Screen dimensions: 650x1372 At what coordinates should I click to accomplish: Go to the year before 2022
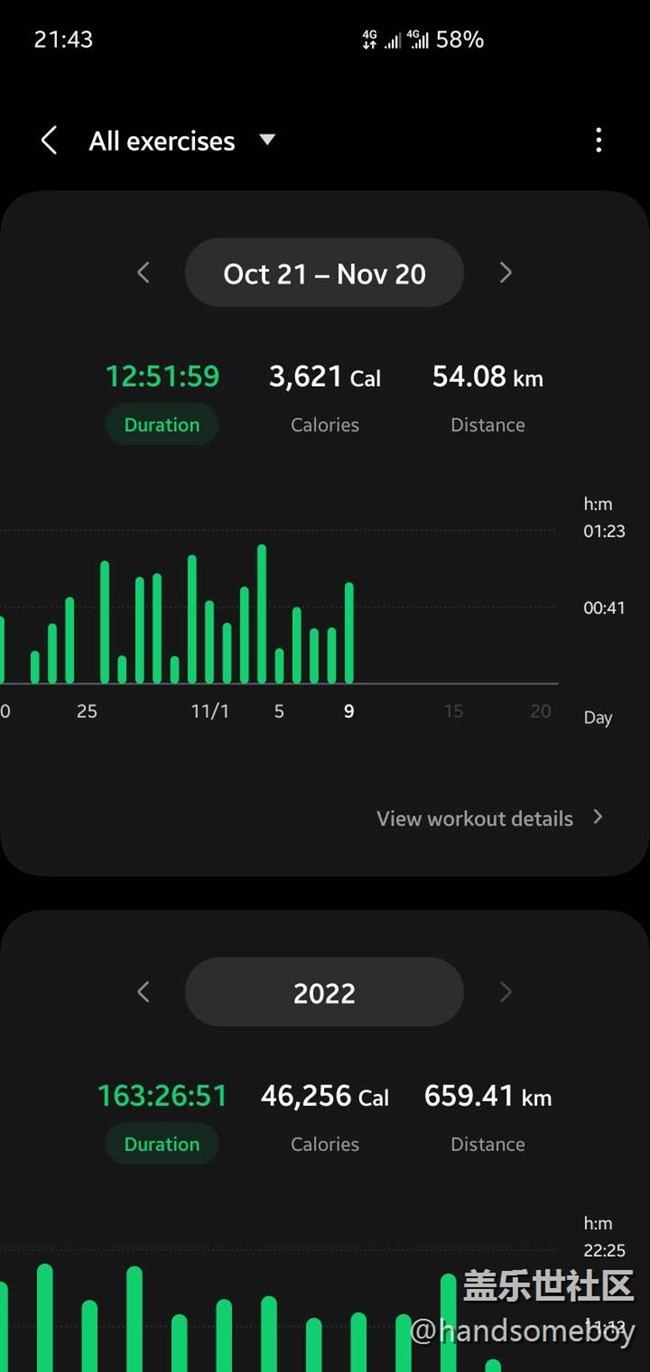143,992
